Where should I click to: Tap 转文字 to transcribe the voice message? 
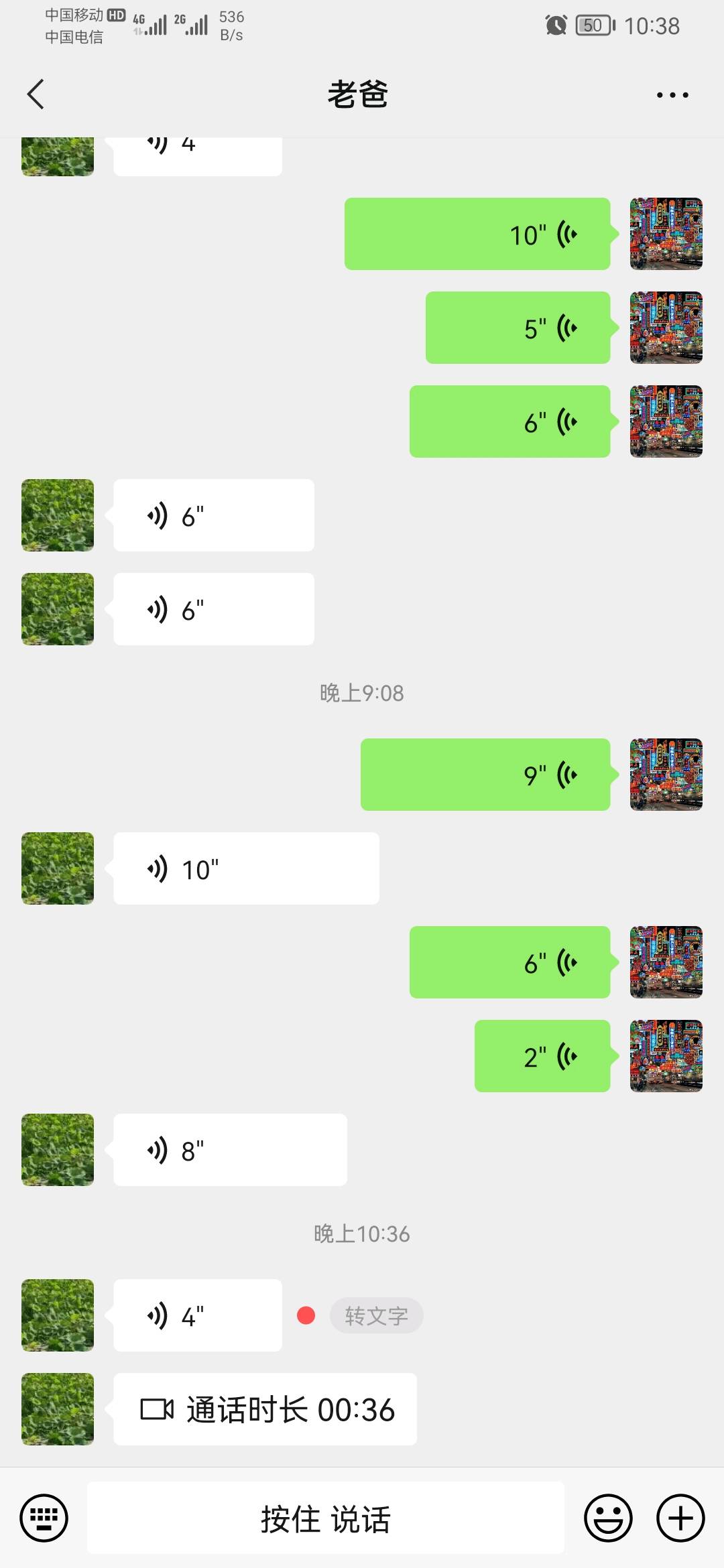click(x=376, y=1316)
